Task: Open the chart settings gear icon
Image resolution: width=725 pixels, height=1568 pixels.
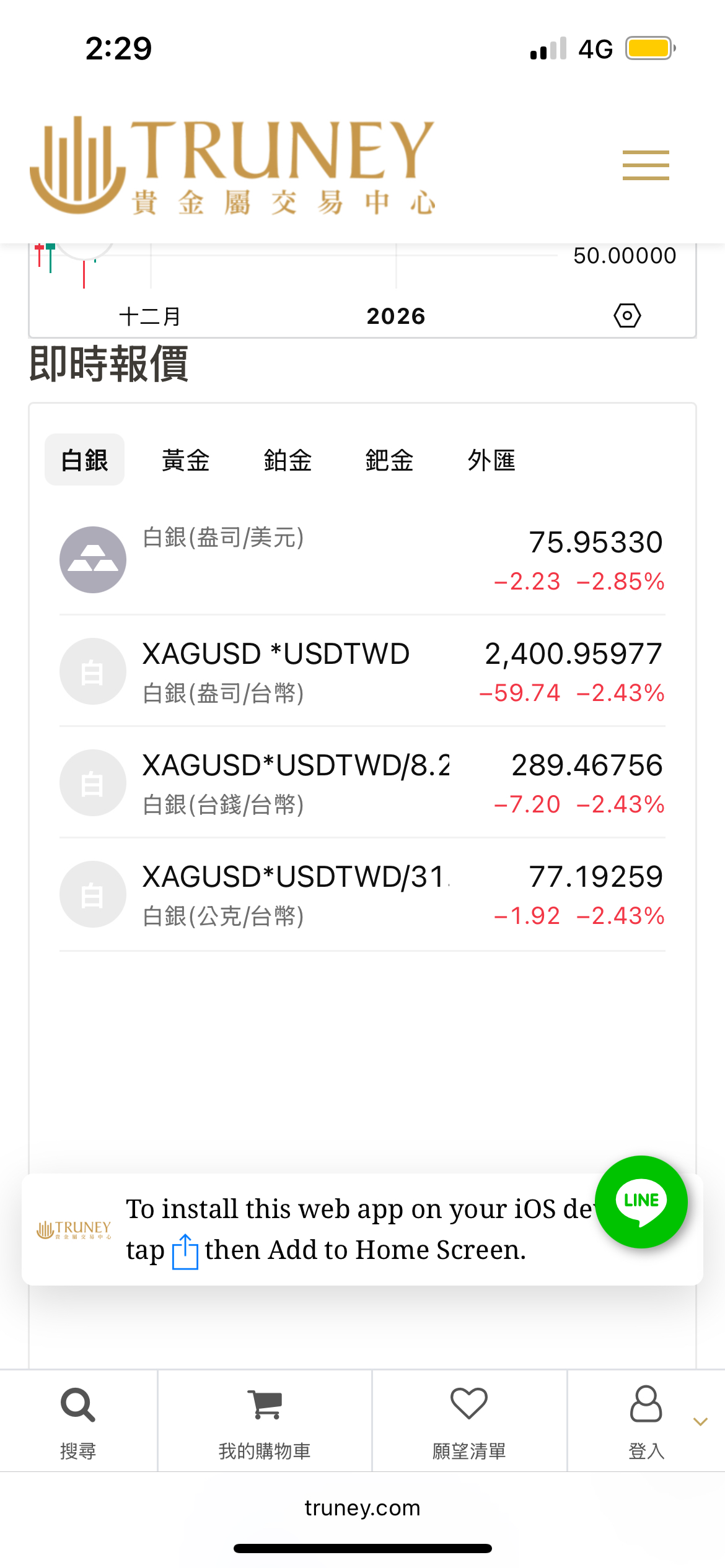Action: [x=627, y=316]
